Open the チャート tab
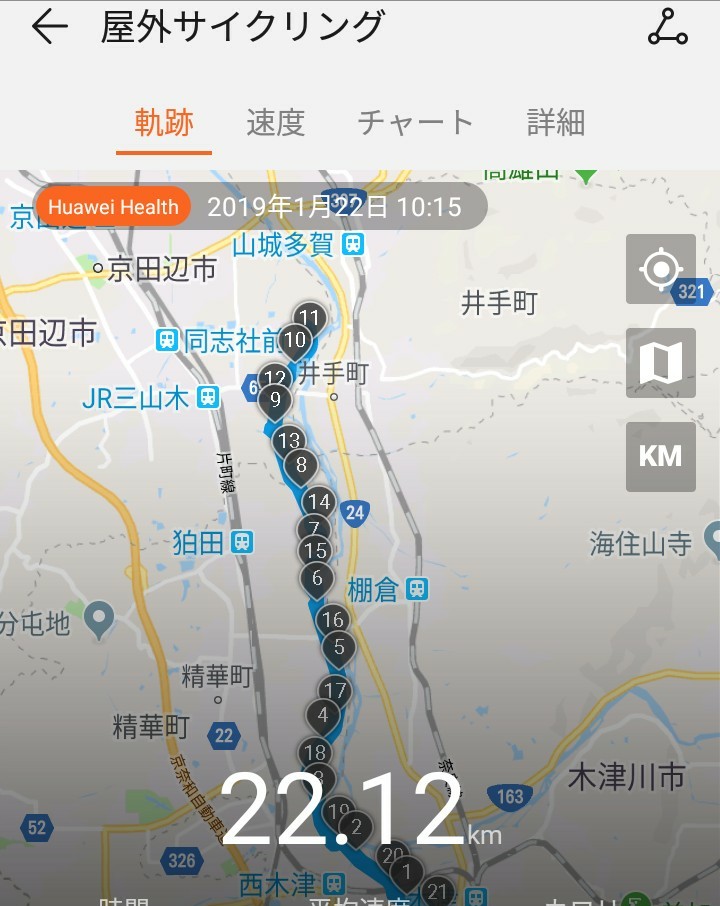720x906 pixels. 415,123
